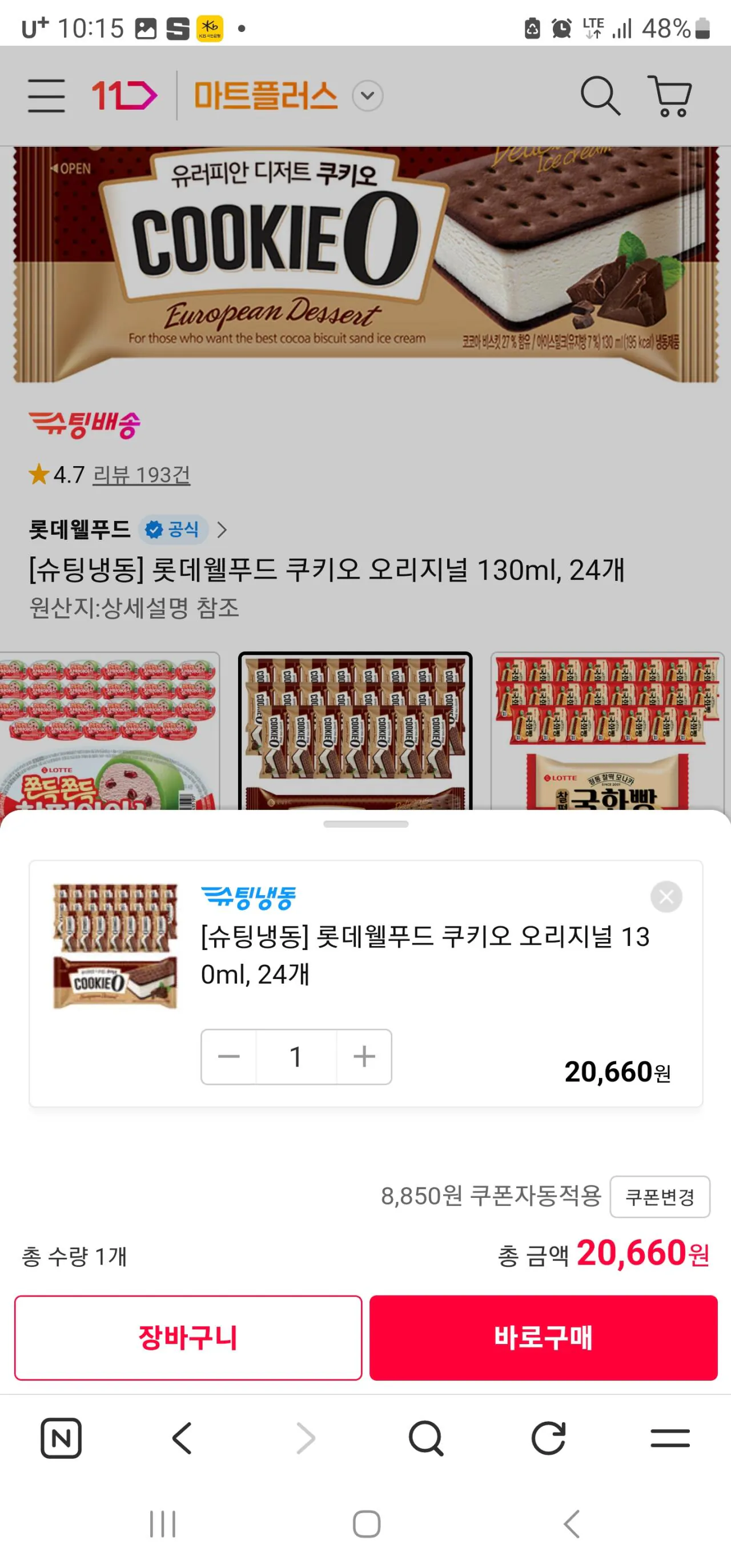Decrease quantity with the minus stepper

(229, 1056)
